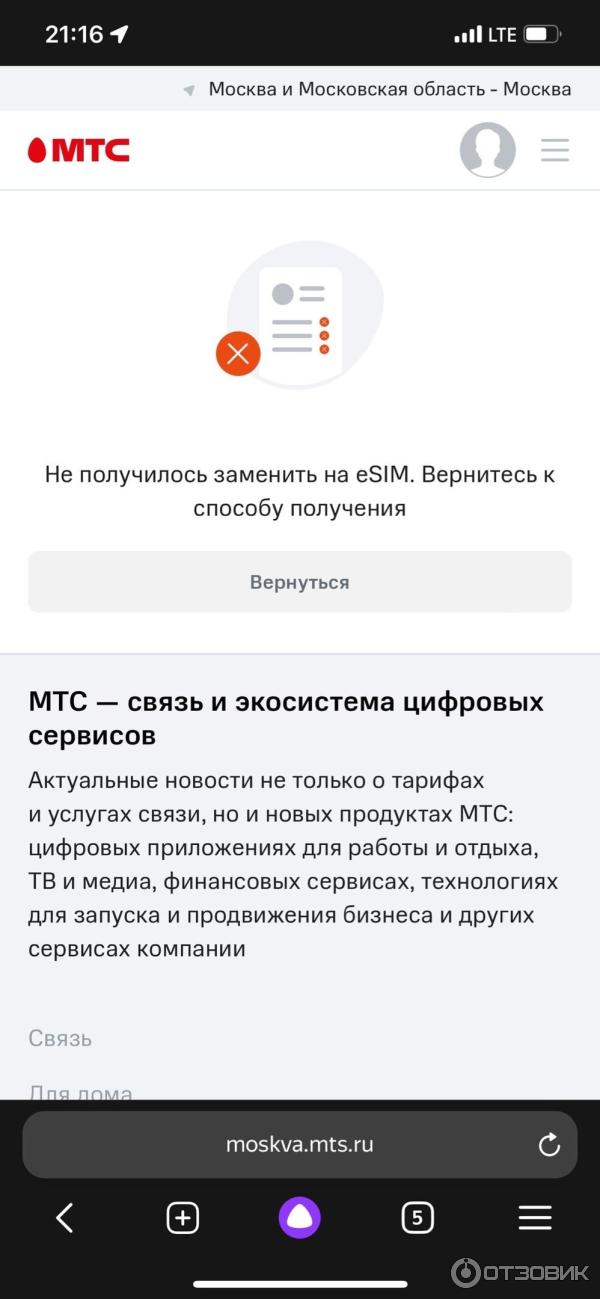Show the five open tabs
600x1299 pixels.
(x=417, y=1217)
